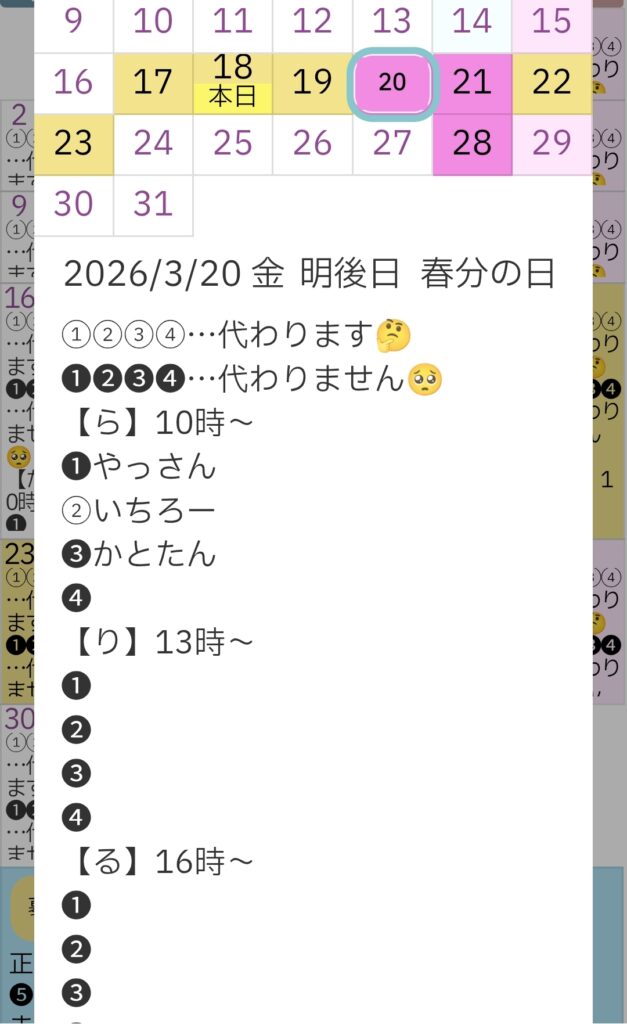Select March 16 in the calendar
627x1024 pixels.
[73, 83]
